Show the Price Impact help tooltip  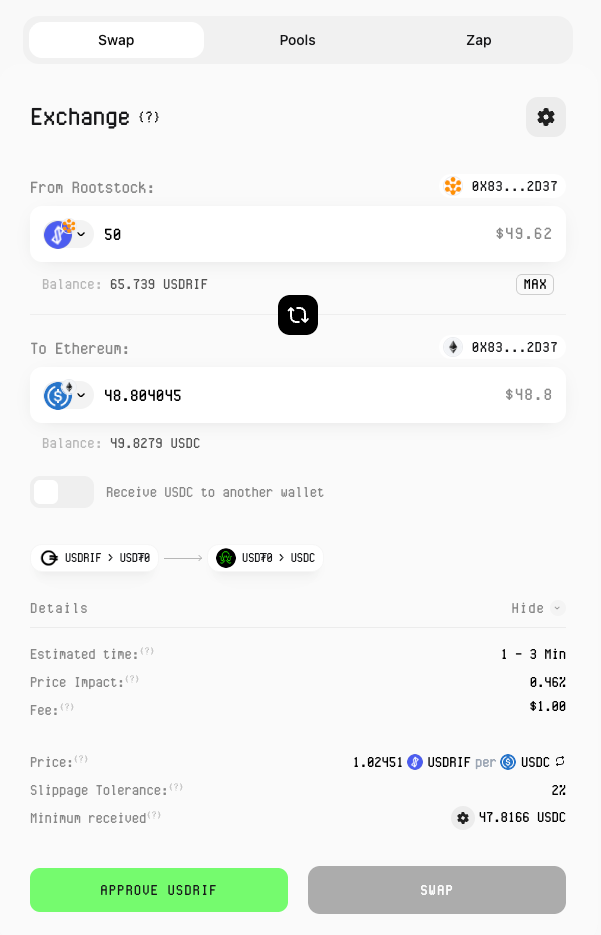[133, 679]
